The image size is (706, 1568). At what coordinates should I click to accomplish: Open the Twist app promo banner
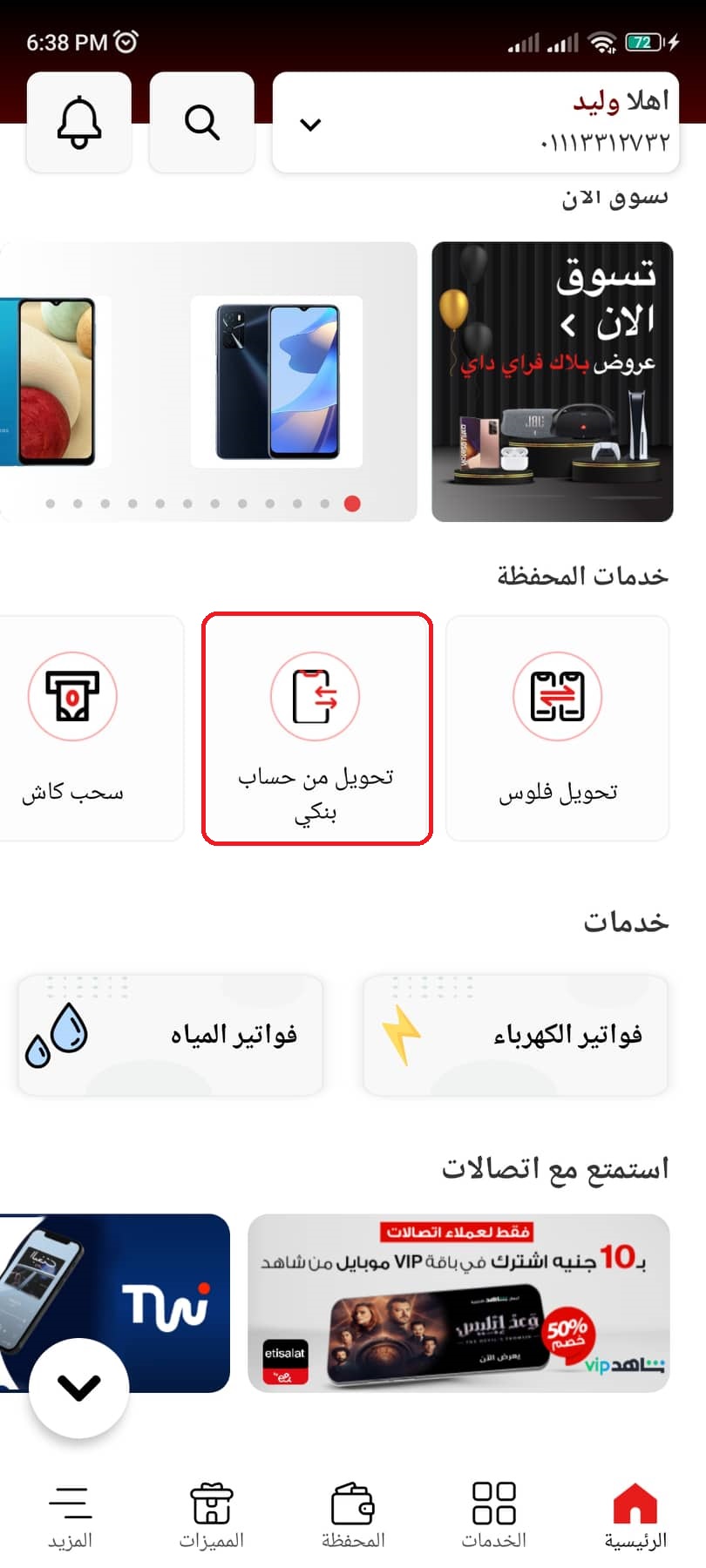pyautogui.click(x=114, y=1303)
